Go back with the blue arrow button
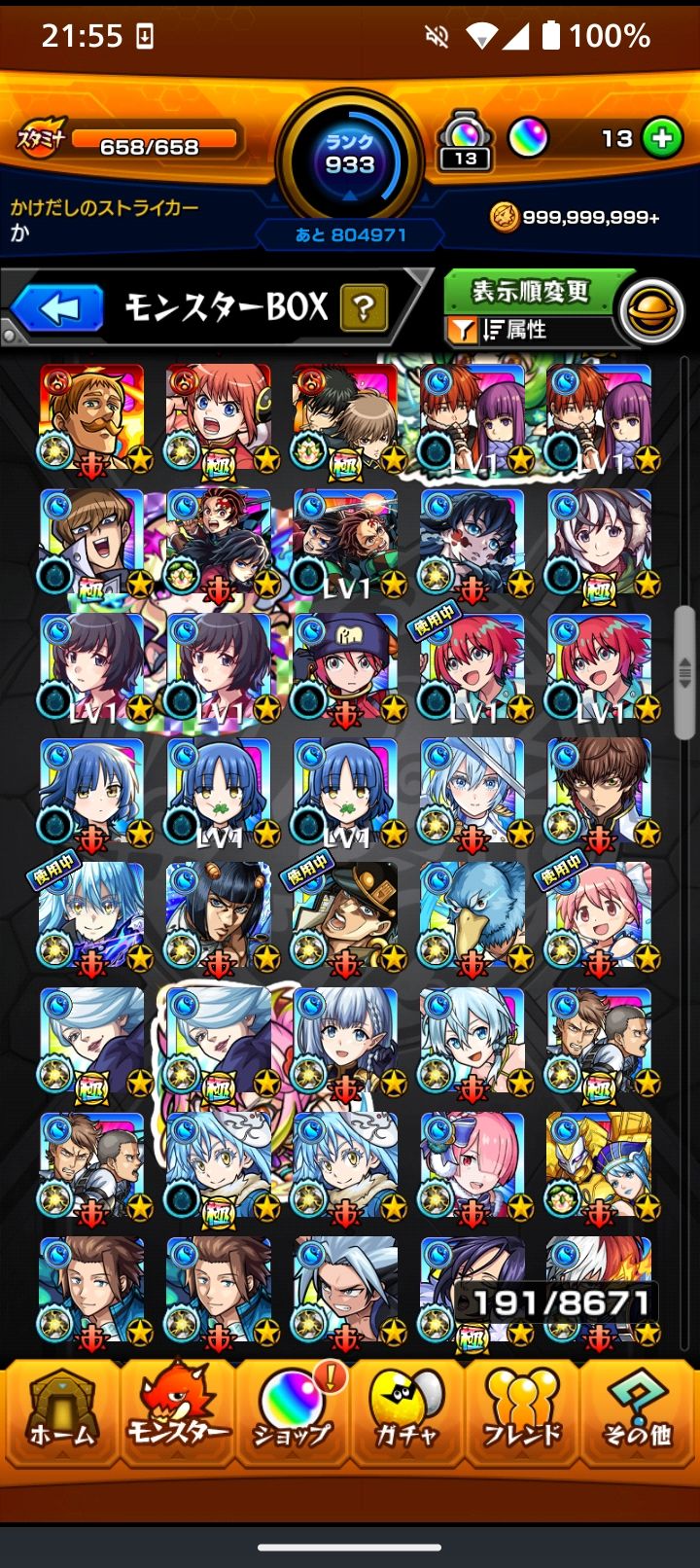The width and height of the screenshot is (700, 1568). point(58,309)
